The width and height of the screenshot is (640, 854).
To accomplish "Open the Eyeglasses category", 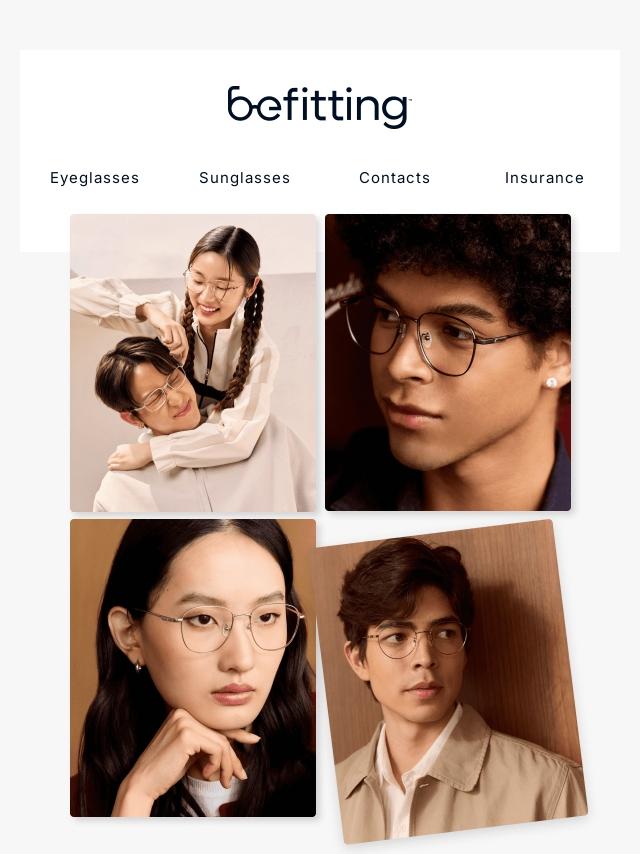I will coord(95,178).
